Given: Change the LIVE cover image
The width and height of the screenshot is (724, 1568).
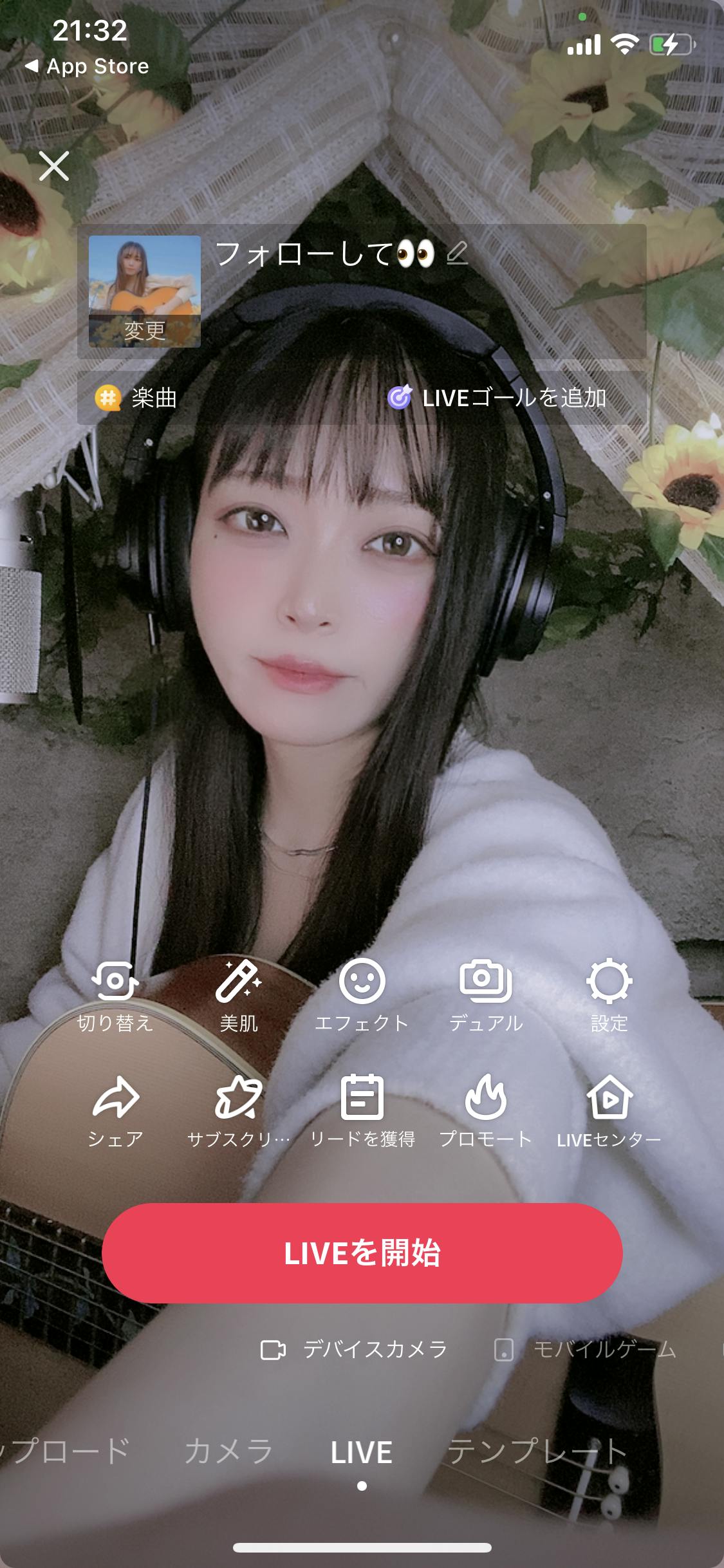Looking at the screenshot, I should [145, 292].
